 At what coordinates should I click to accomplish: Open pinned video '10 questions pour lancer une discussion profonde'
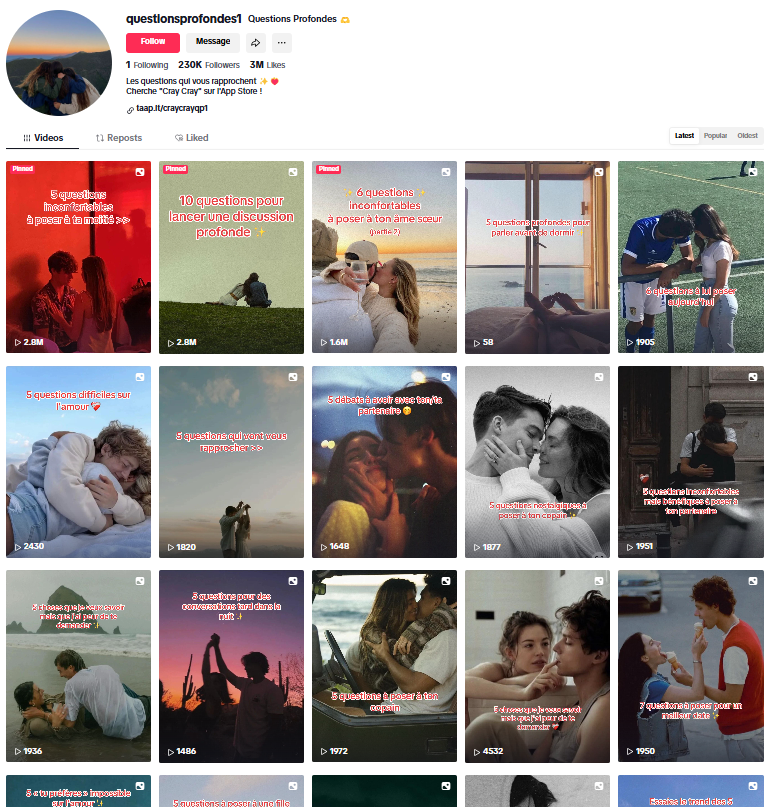231,257
